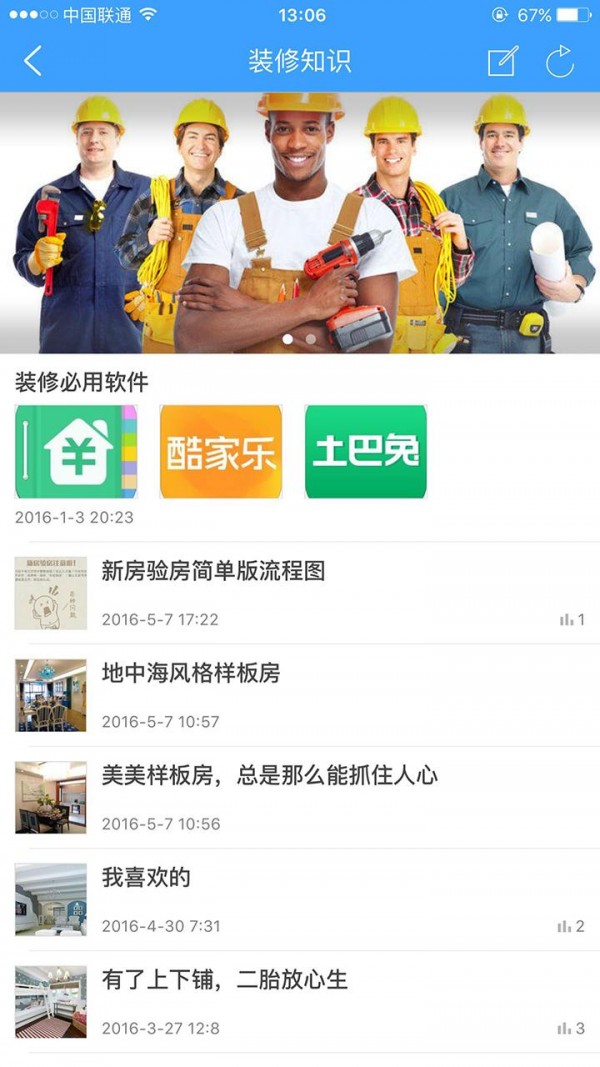The image size is (600, 1067).
Task: View the post 有了上下铺，二胎放心生
Action: click(x=225, y=980)
